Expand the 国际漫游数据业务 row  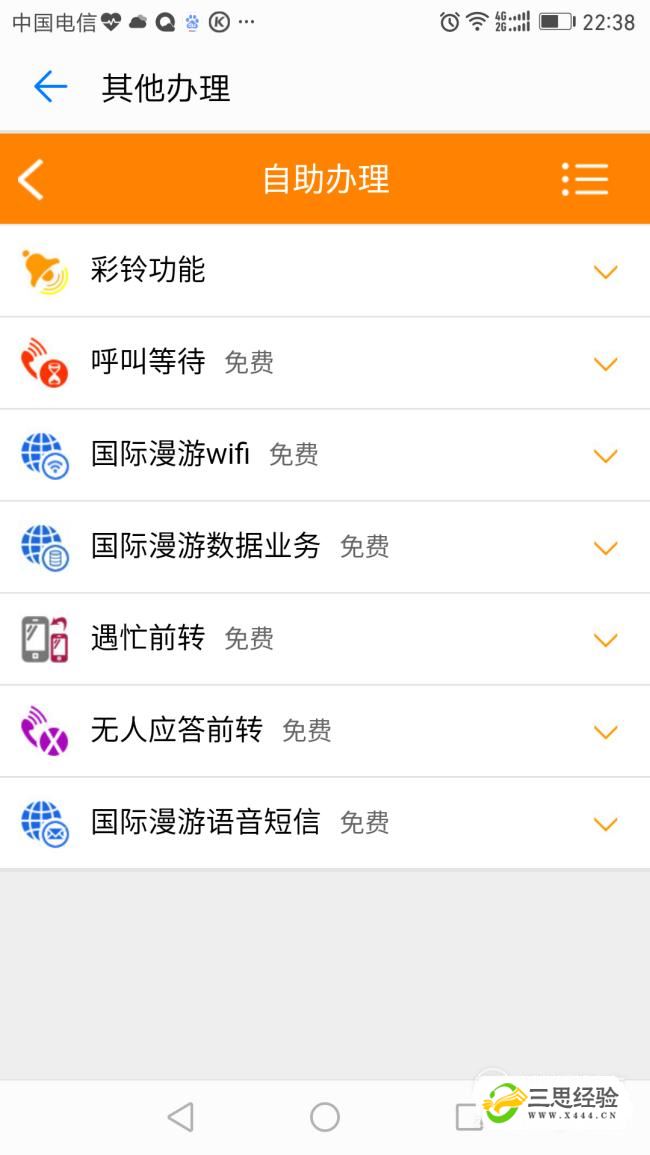pos(605,547)
